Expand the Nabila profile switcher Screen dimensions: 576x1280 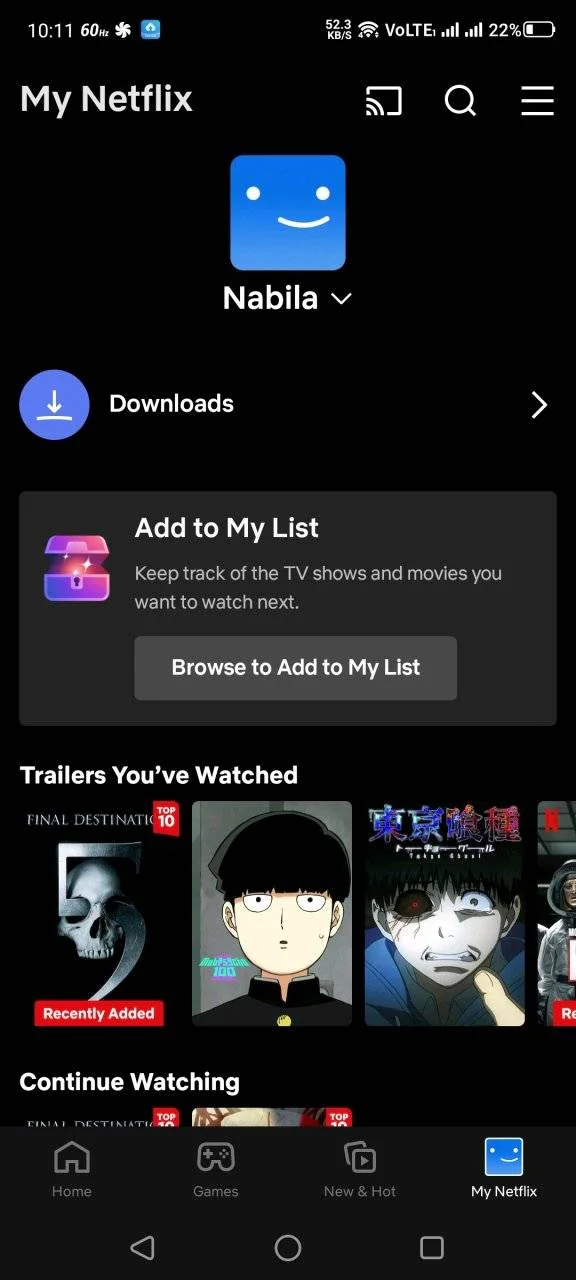click(x=287, y=298)
